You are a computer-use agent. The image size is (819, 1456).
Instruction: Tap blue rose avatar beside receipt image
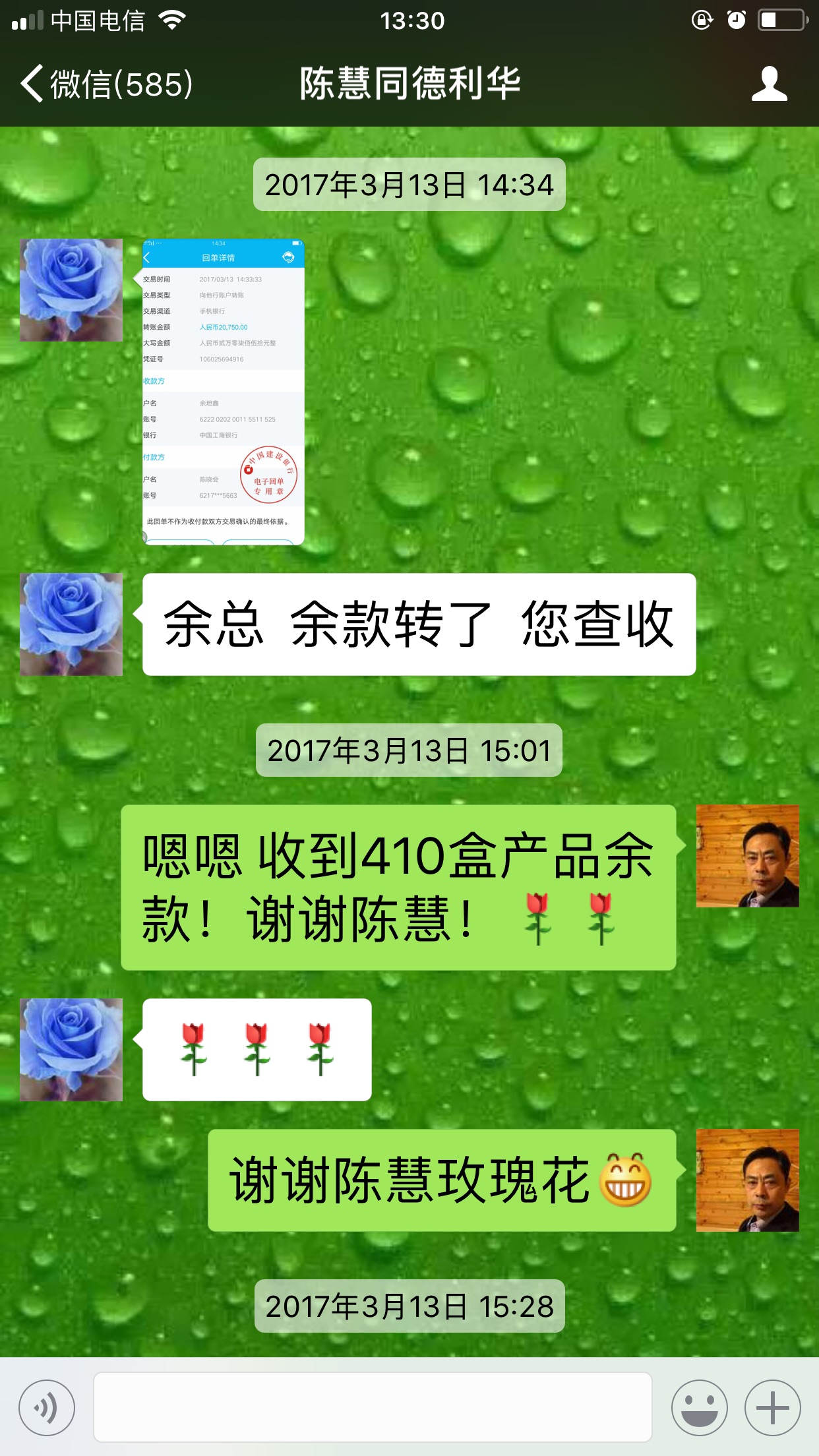point(71,290)
